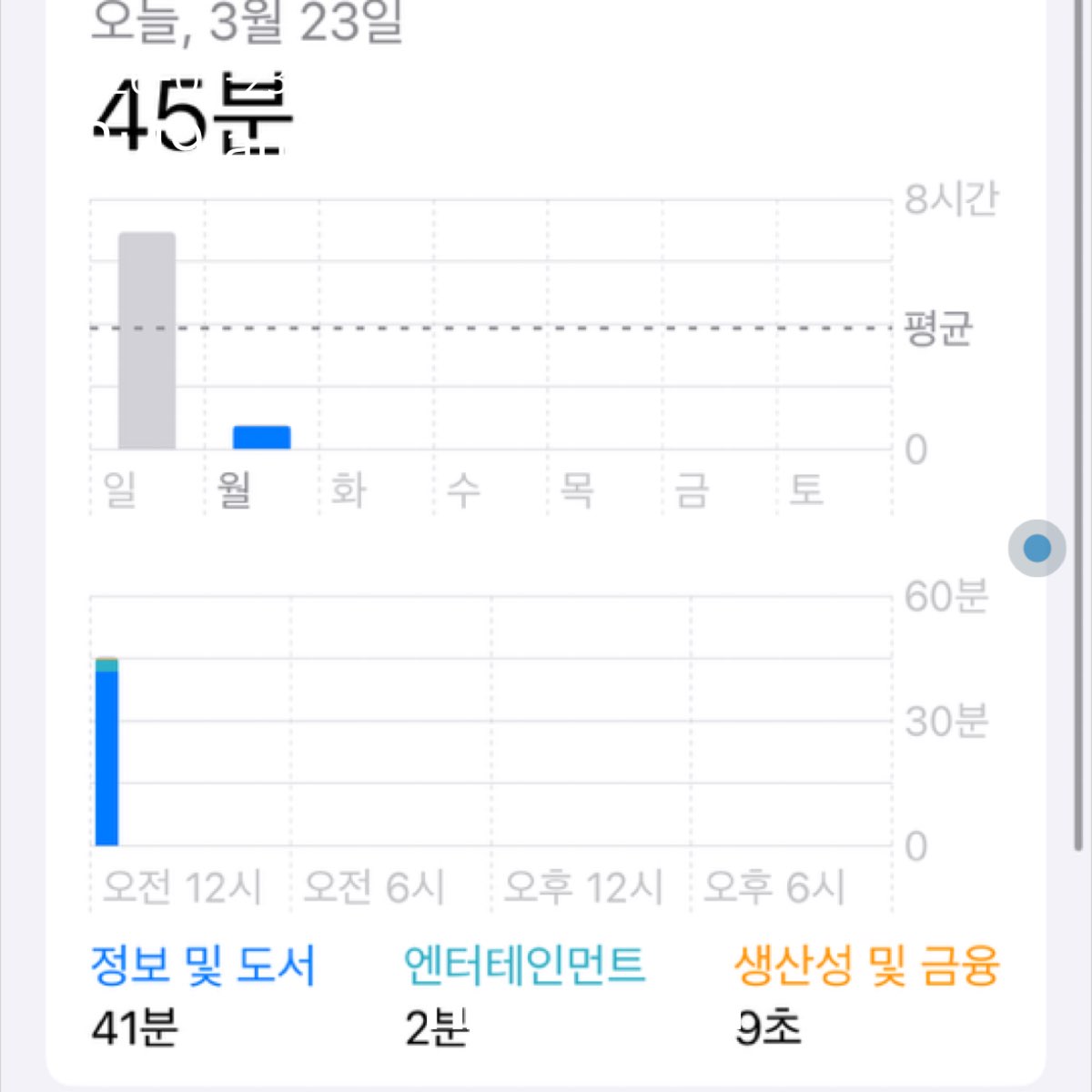This screenshot has height=1092, width=1092.
Task: Tap the 12 AM hourly usage bar
Action: click(x=106, y=753)
